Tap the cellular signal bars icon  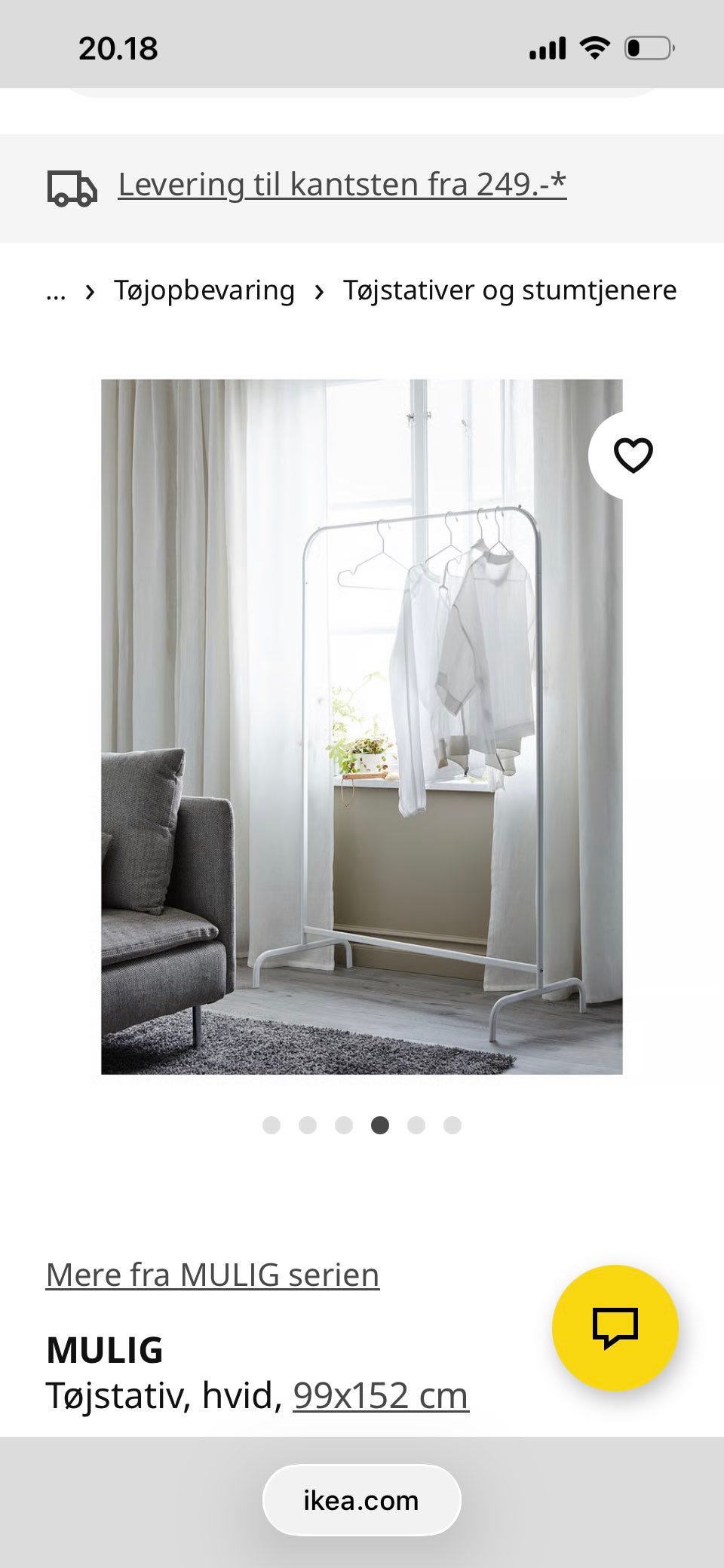coord(546,47)
